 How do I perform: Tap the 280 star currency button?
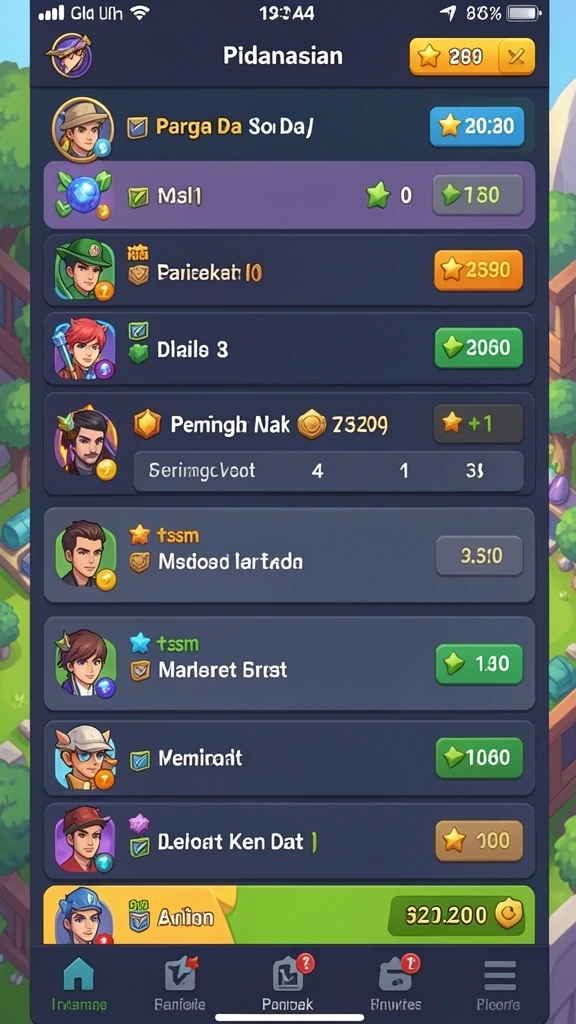[472, 57]
